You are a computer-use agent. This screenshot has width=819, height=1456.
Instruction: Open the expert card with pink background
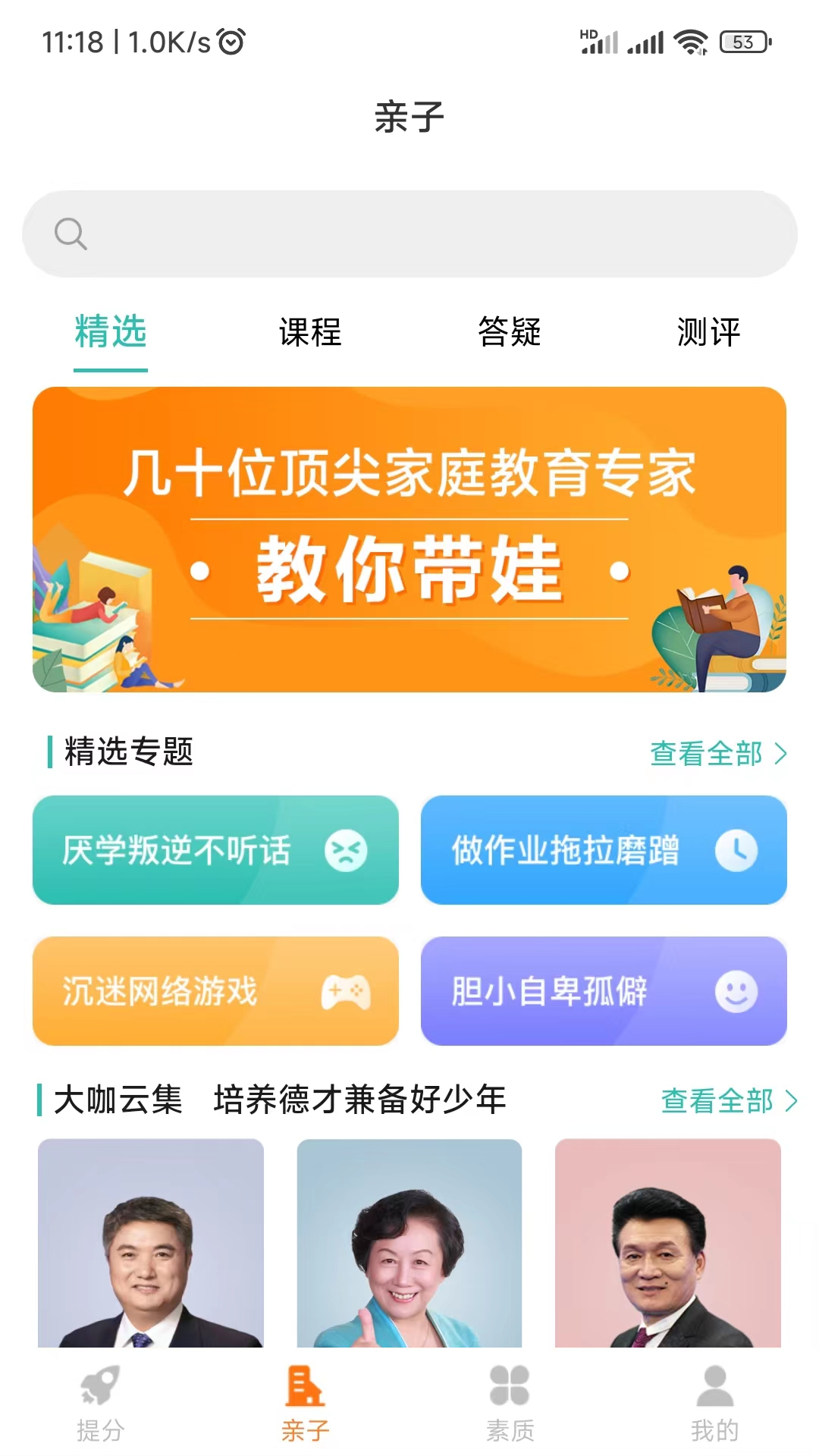668,1244
